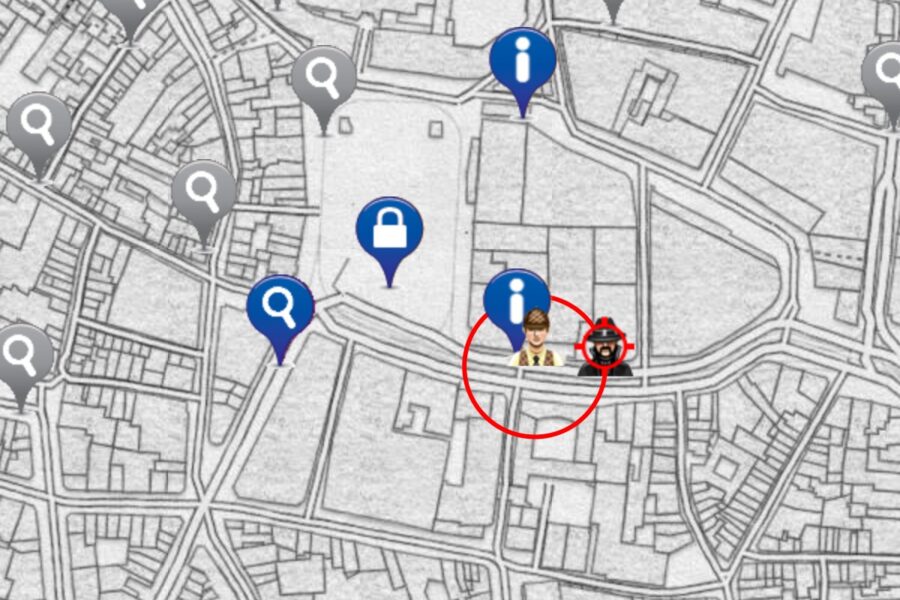The height and width of the screenshot is (600, 900).
Task: Open the unobstructed blue info pin
Action: pyautogui.click(x=522, y=62)
